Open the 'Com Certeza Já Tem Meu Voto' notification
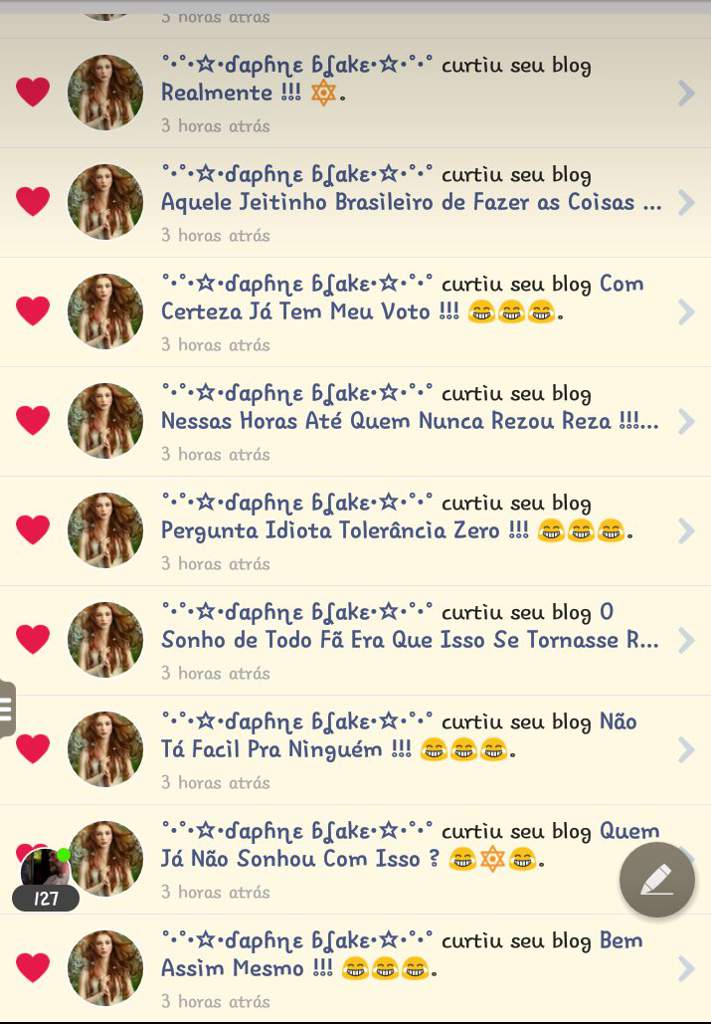Screen dimensions: 711x1024 point(400,312)
